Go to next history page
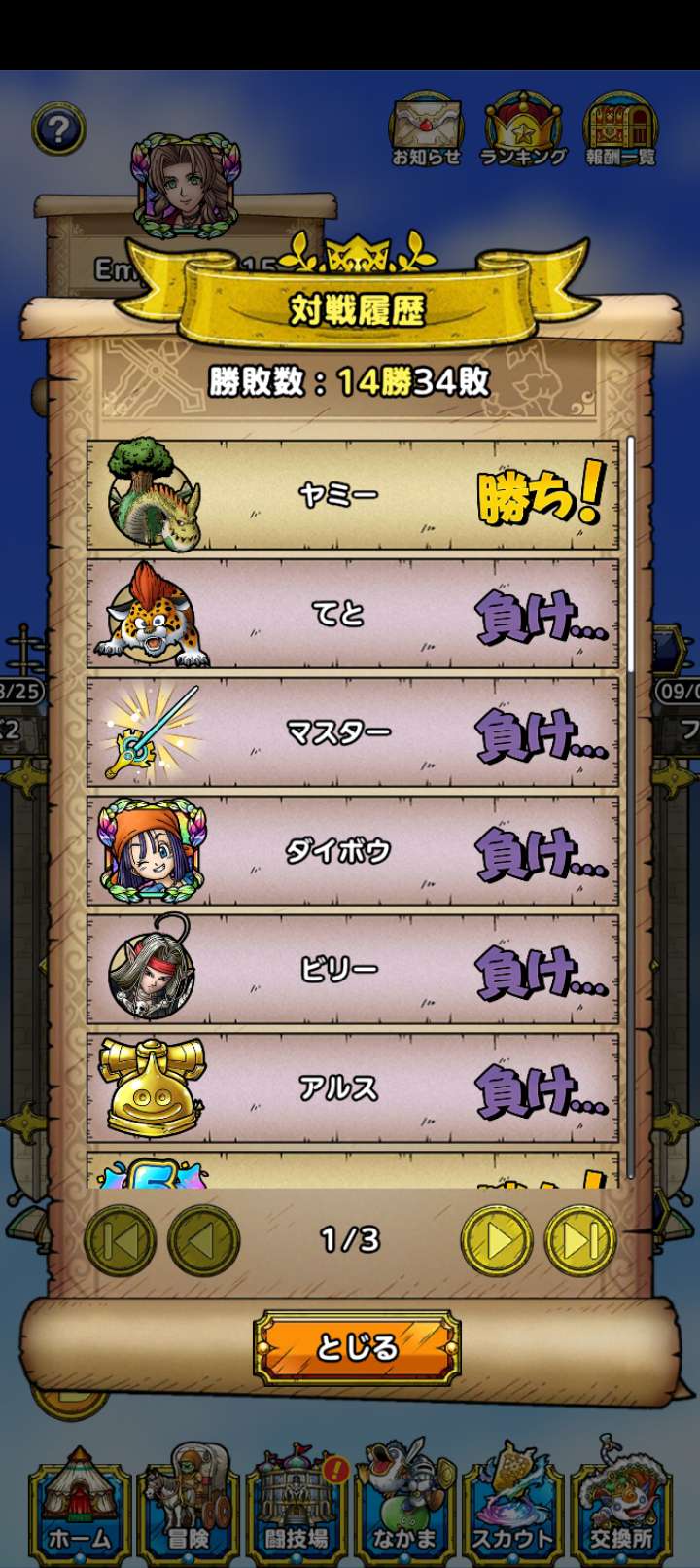This screenshot has height=1568, width=700. tap(496, 1240)
